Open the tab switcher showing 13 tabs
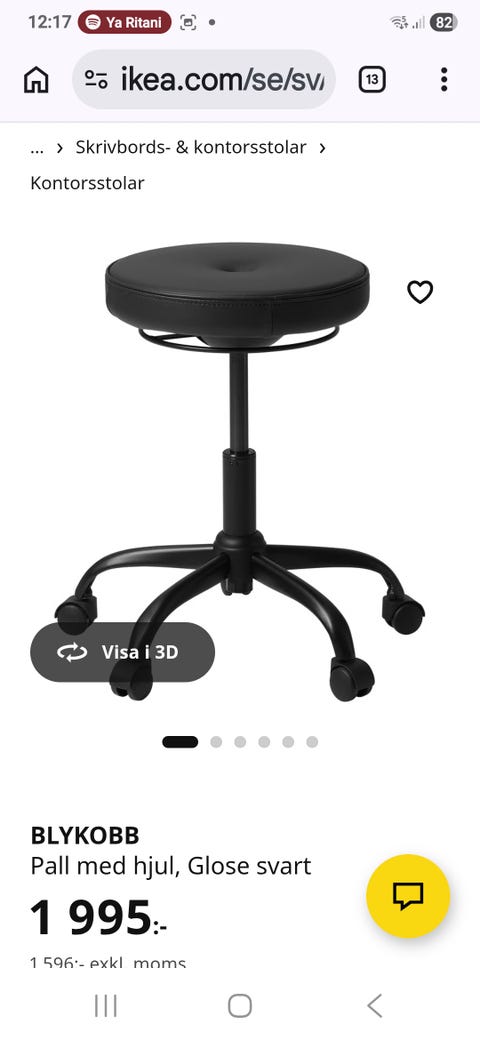480x1040 pixels. click(372, 80)
